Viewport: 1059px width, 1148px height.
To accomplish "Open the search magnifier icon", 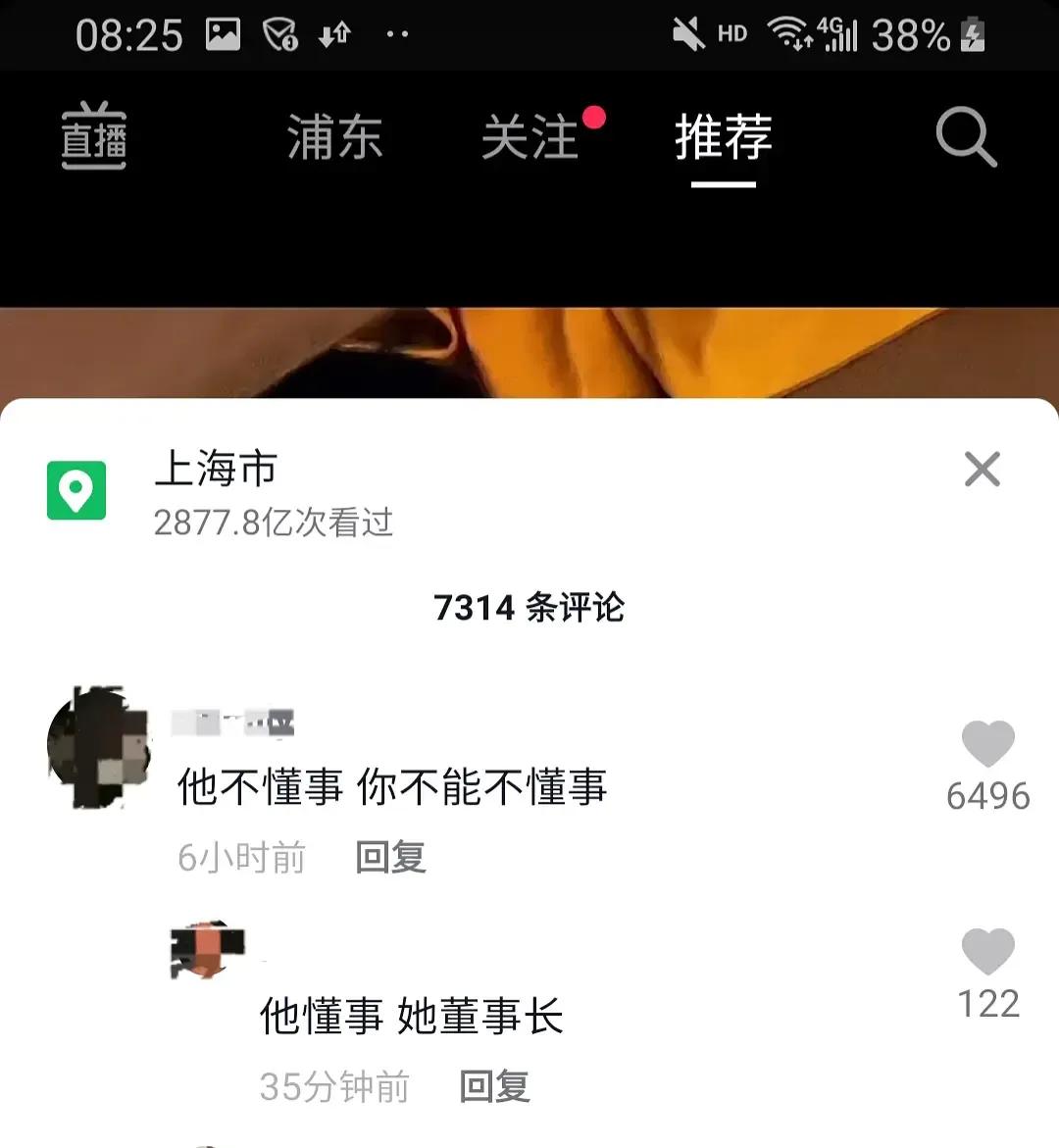I will [x=966, y=137].
